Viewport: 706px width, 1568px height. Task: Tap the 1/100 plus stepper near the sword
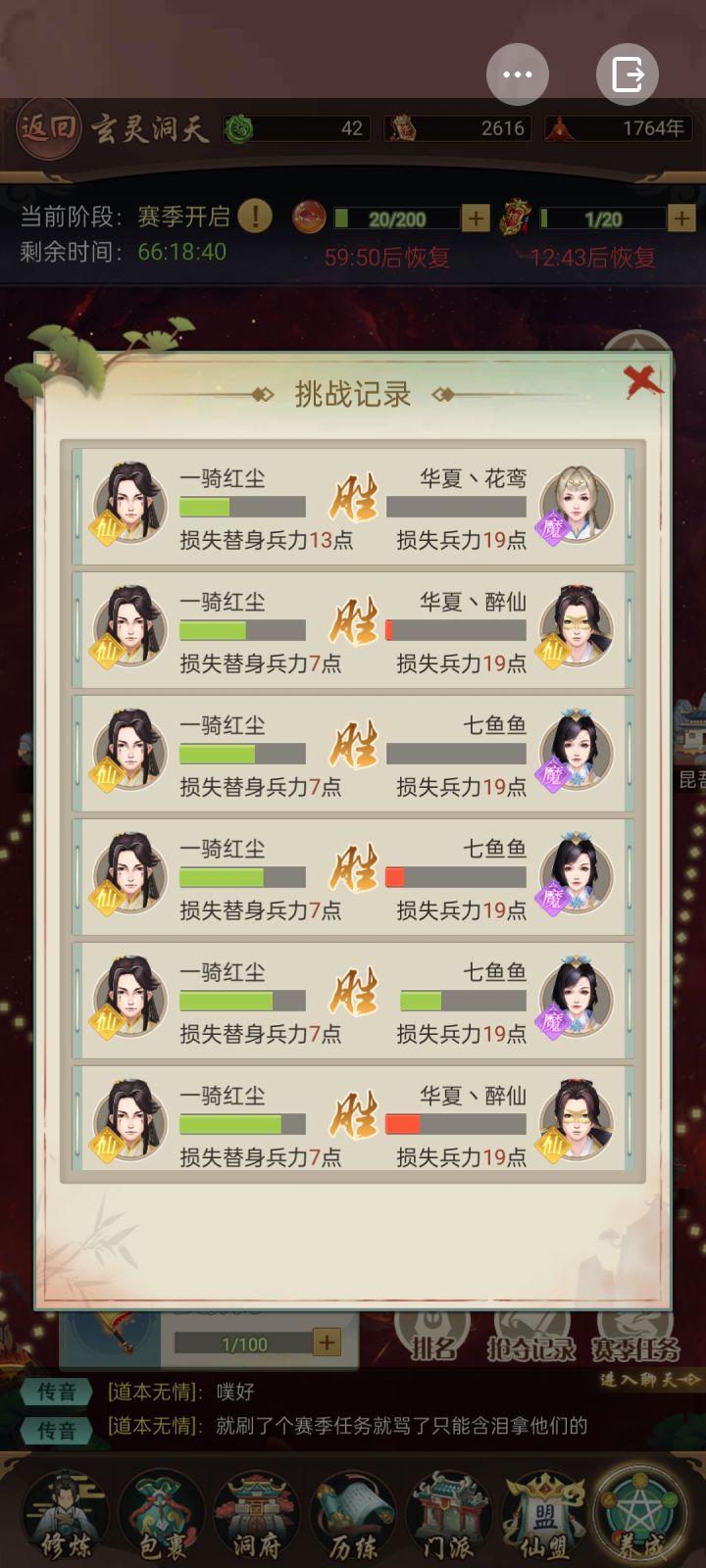click(x=325, y=1344)
